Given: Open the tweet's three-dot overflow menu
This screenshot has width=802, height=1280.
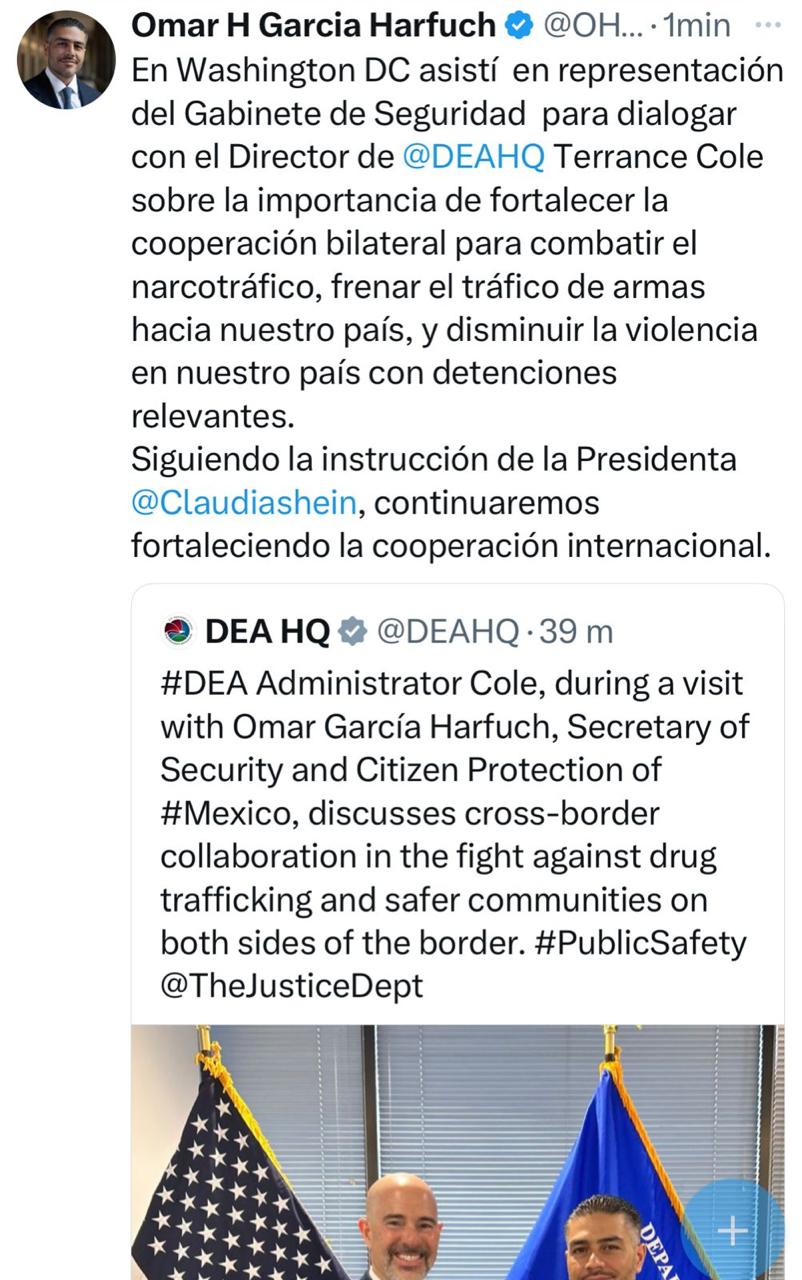Looking at the screenshot, I should [767, 24].
